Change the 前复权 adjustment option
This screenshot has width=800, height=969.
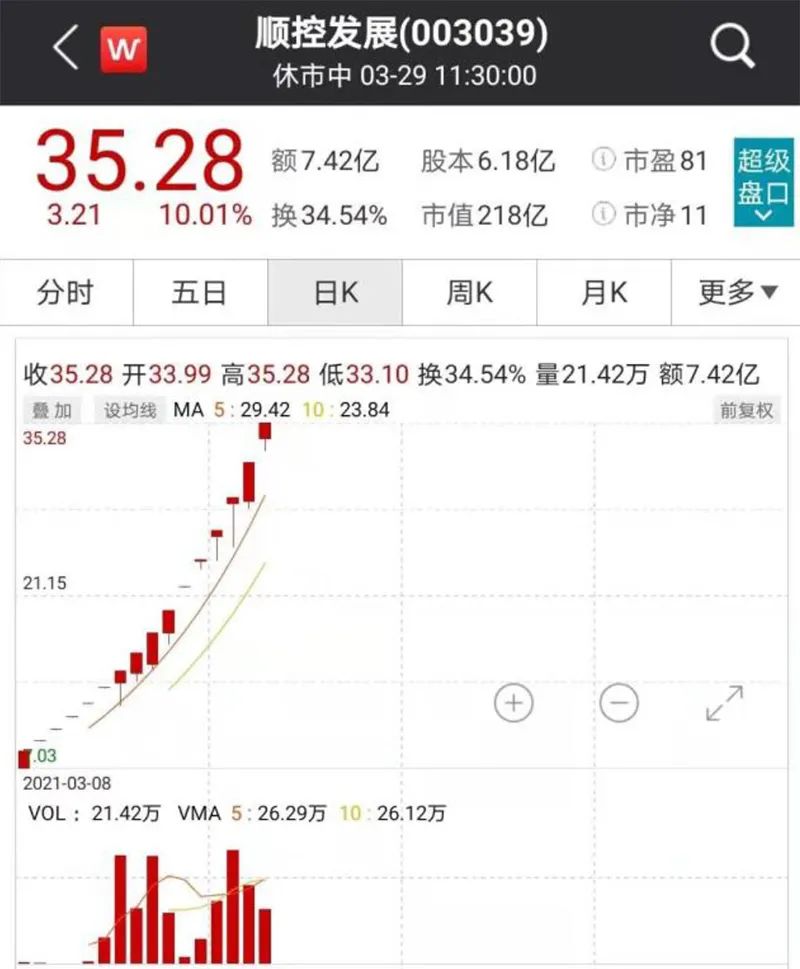click(745, 410)
